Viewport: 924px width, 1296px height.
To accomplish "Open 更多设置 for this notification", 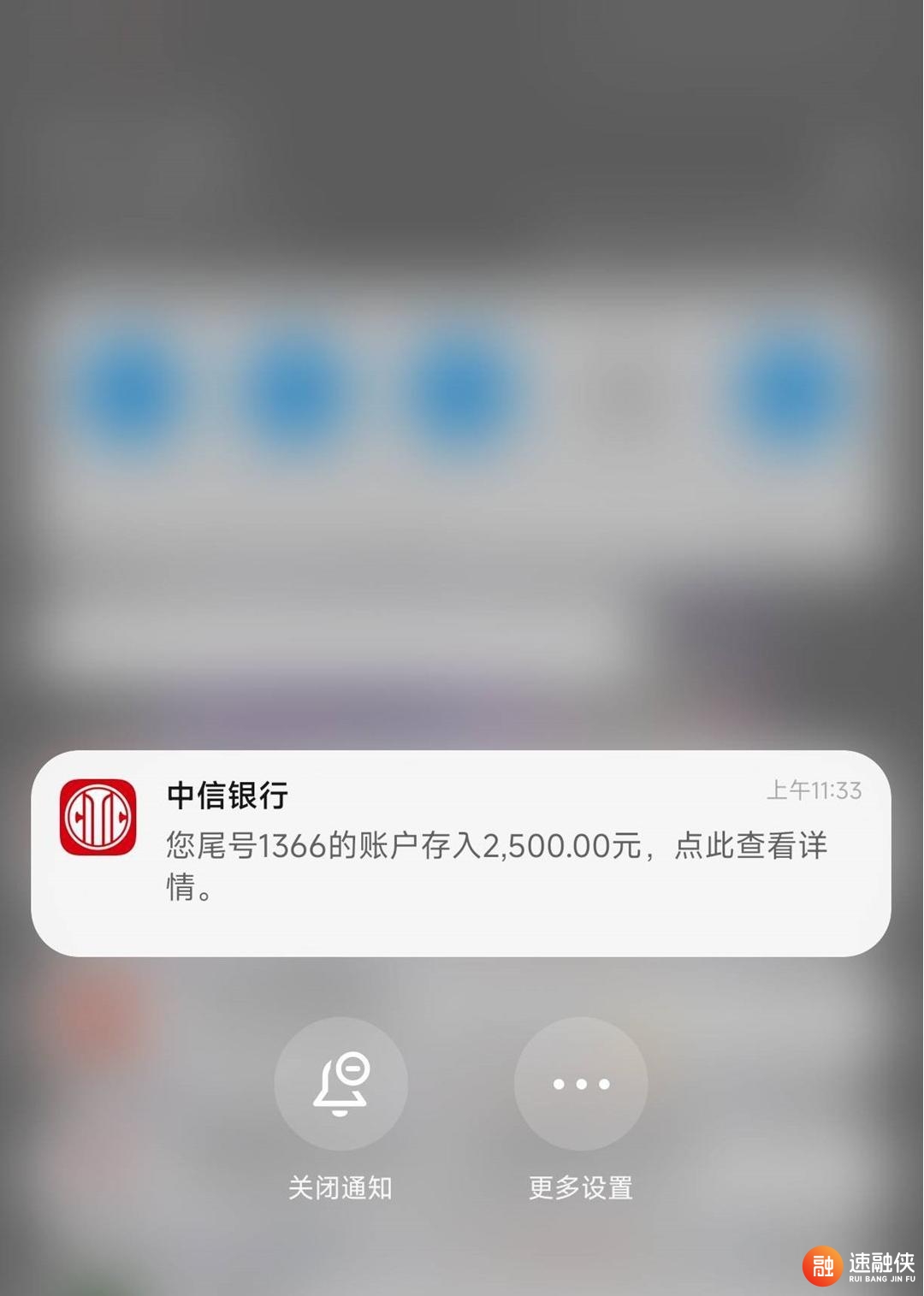I will (x=581, y=1084).
